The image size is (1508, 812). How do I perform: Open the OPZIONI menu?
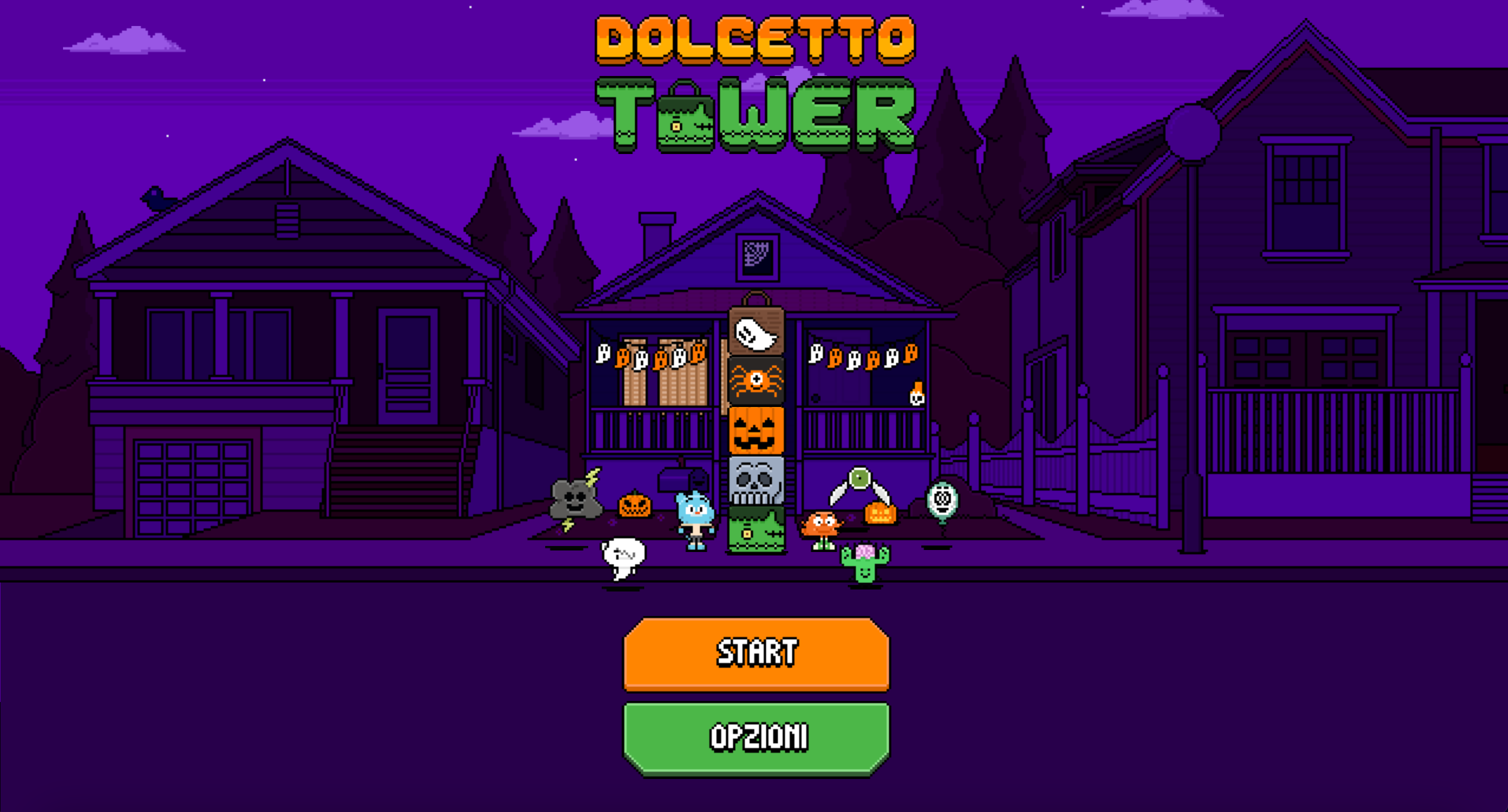pyautogui.click(x=756, y=737)
